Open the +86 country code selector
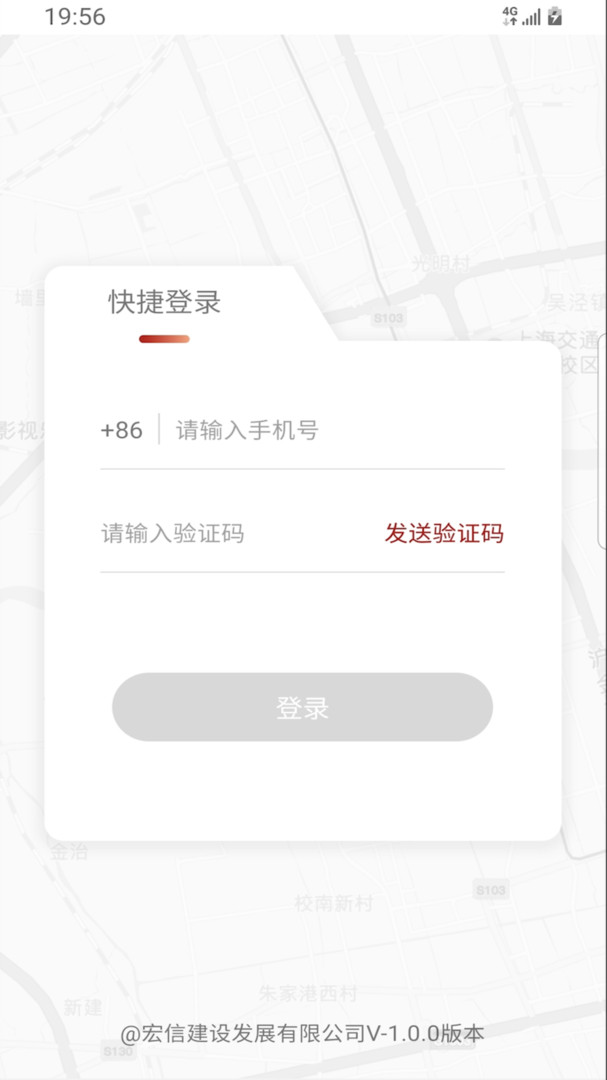Viewport: 607px width, 1080px height. [x=122, y=430]
